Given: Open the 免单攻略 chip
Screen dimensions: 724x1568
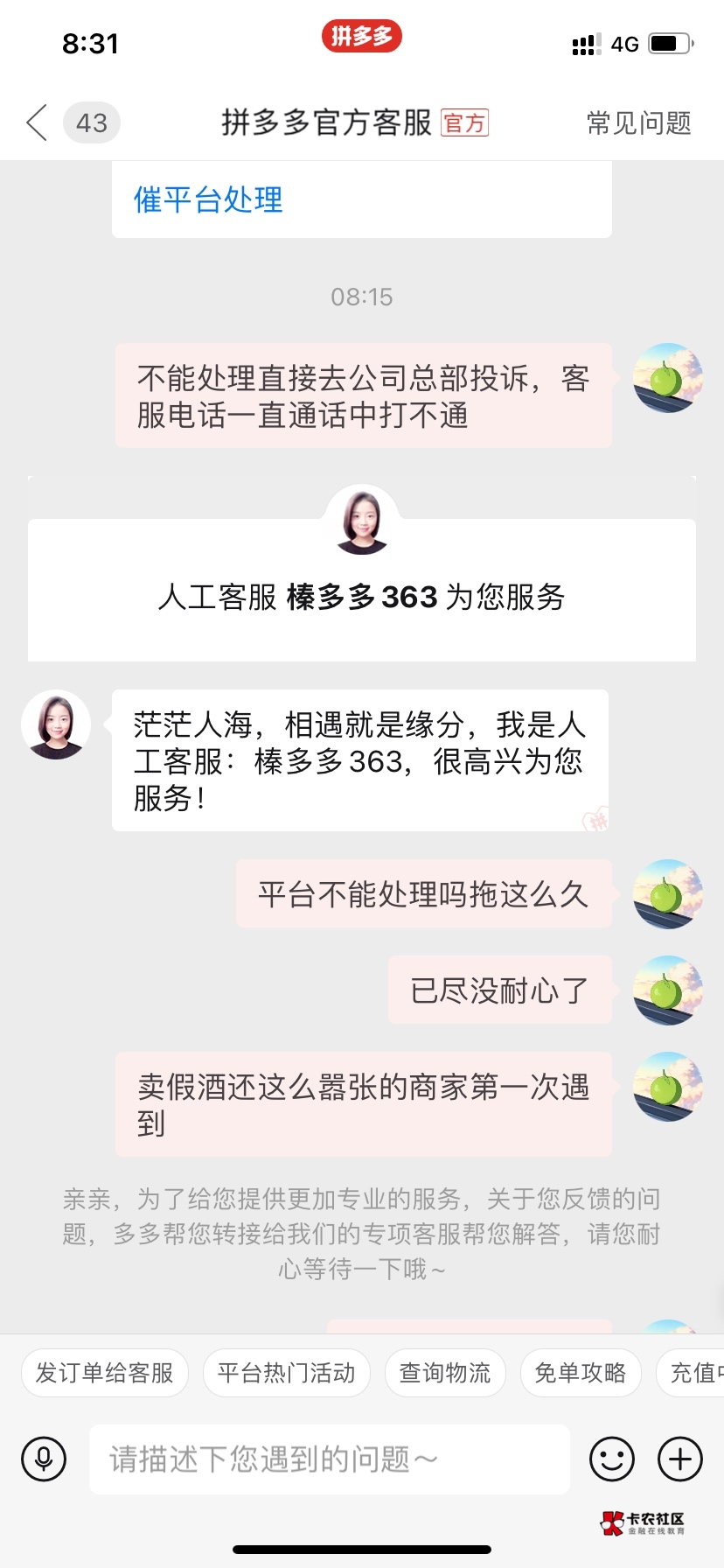Looking at the screenshot, I should point(581,1373).
